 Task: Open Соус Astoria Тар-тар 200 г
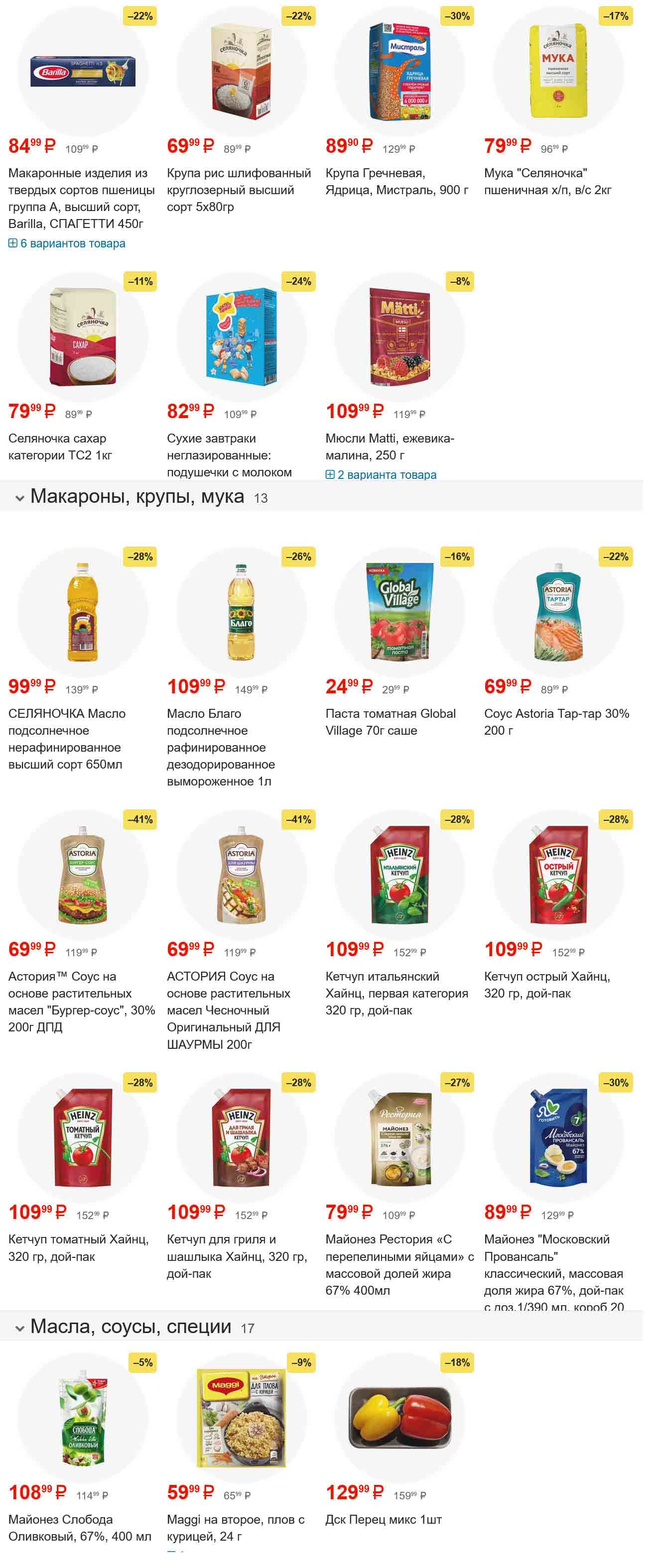(x=555, y=721)
